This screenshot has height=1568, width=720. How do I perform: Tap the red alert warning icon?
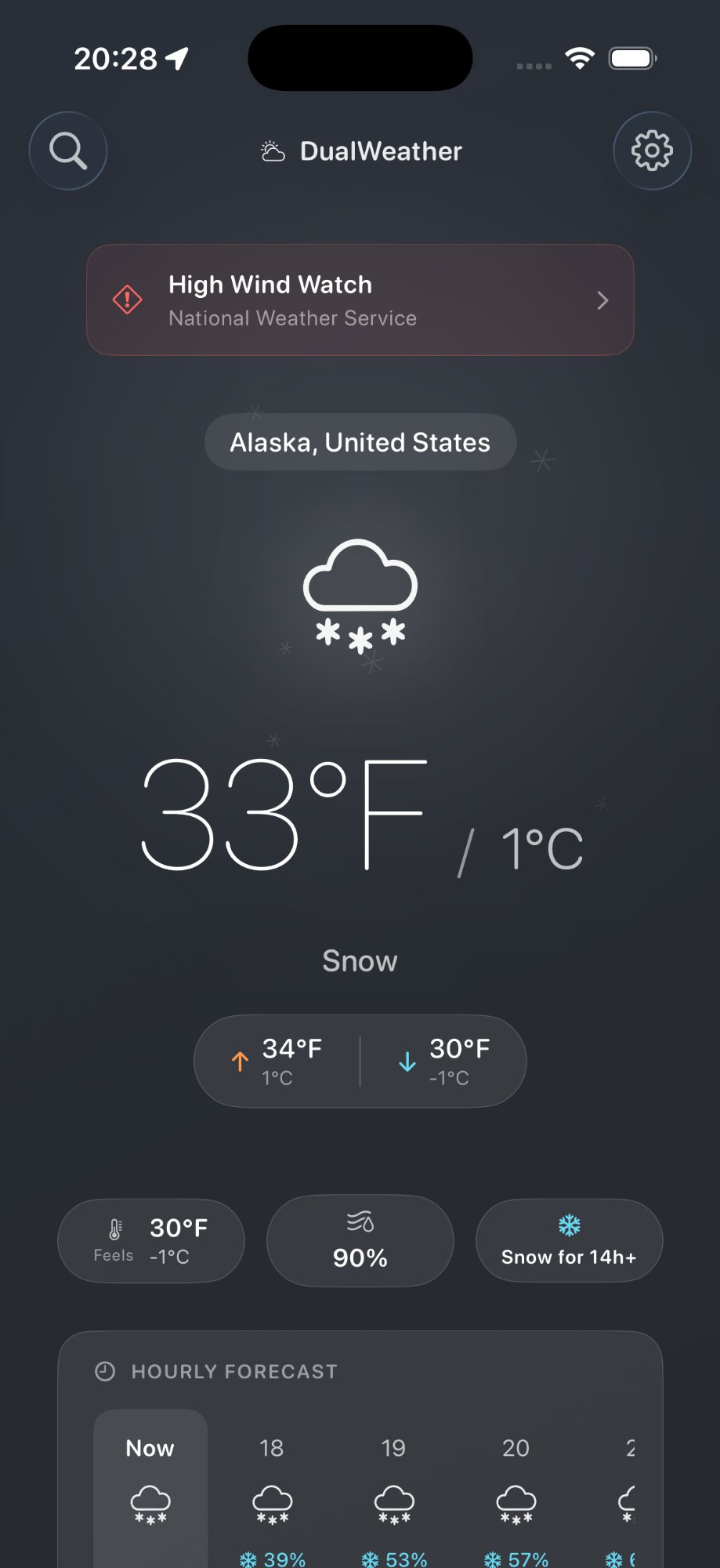[128, 300]
